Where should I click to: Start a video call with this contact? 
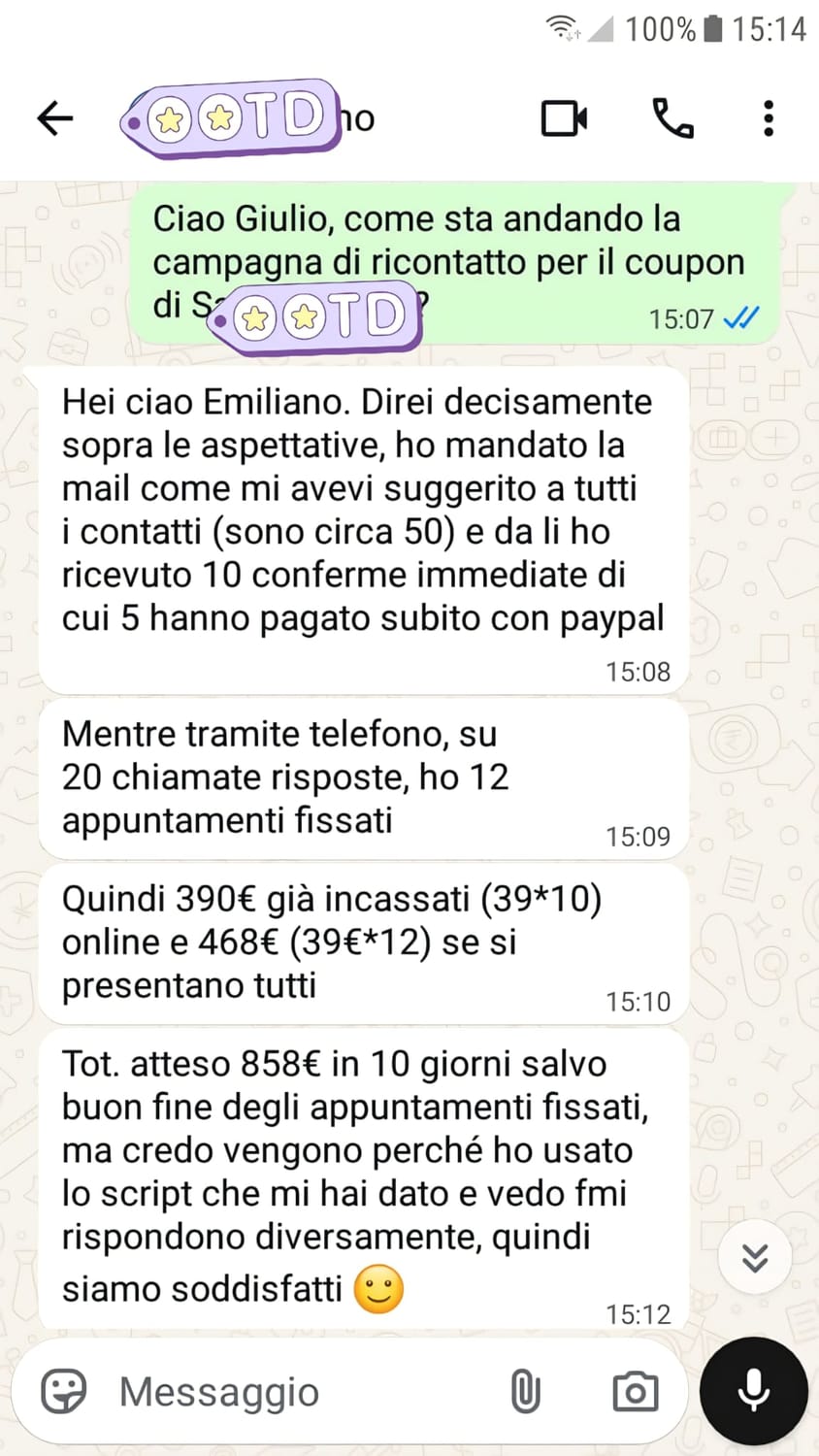pyautogui.click(x=564, y=118)
